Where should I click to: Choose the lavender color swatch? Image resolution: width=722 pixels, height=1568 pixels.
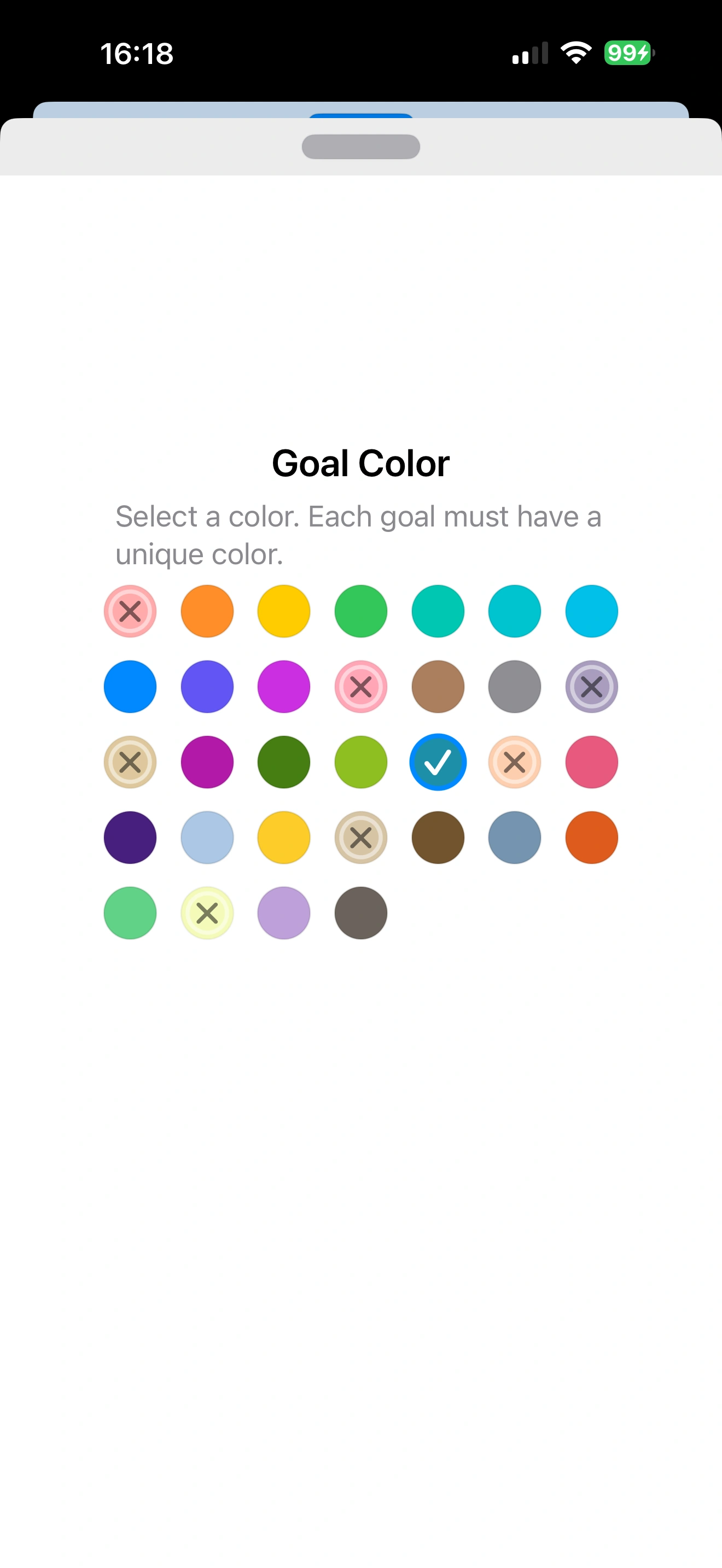click(x=284, y=913)
